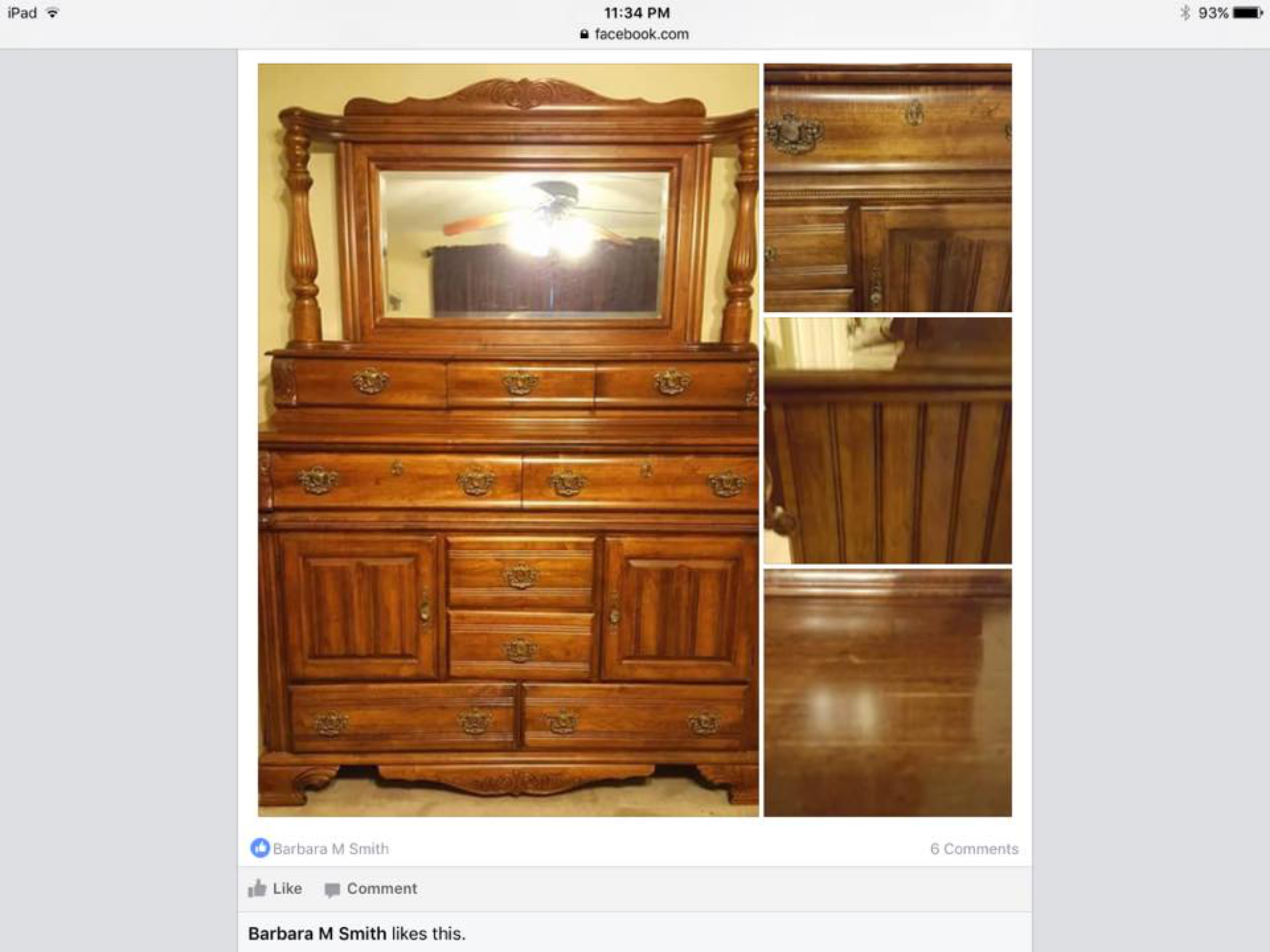The width and height of the screenshot is (1270, 952).
Task: Open the glossy wood top photo
Action: [x=887, y=692]
